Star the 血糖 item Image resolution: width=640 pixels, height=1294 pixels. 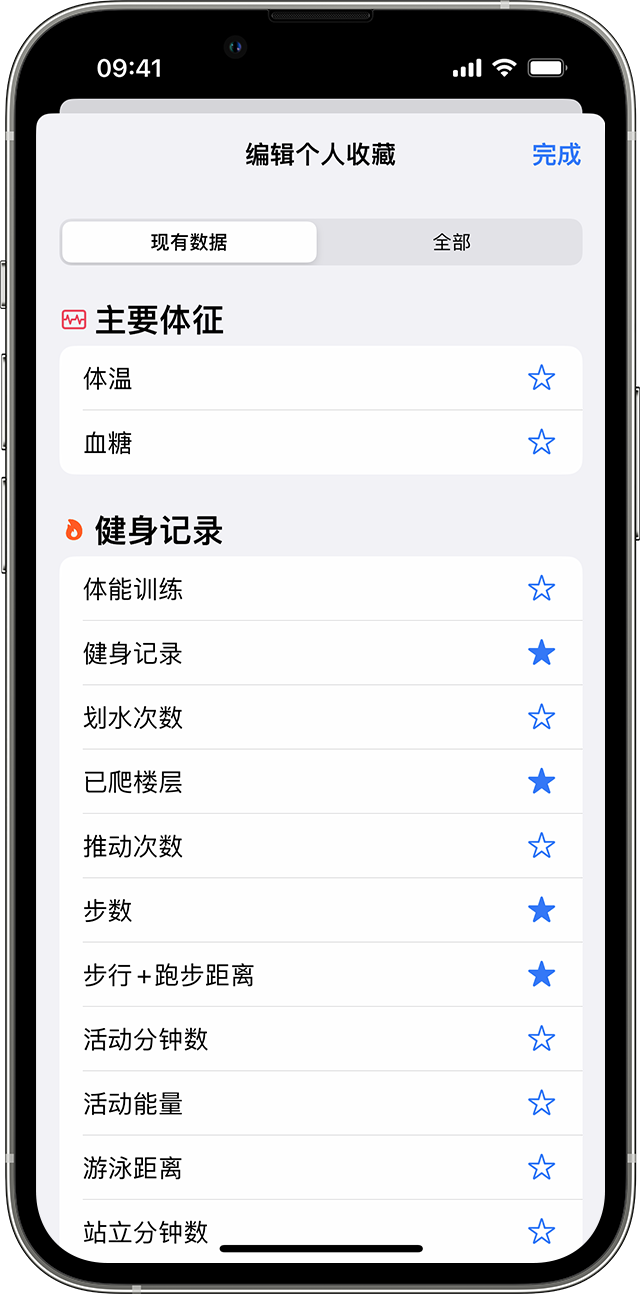[541, 442]
